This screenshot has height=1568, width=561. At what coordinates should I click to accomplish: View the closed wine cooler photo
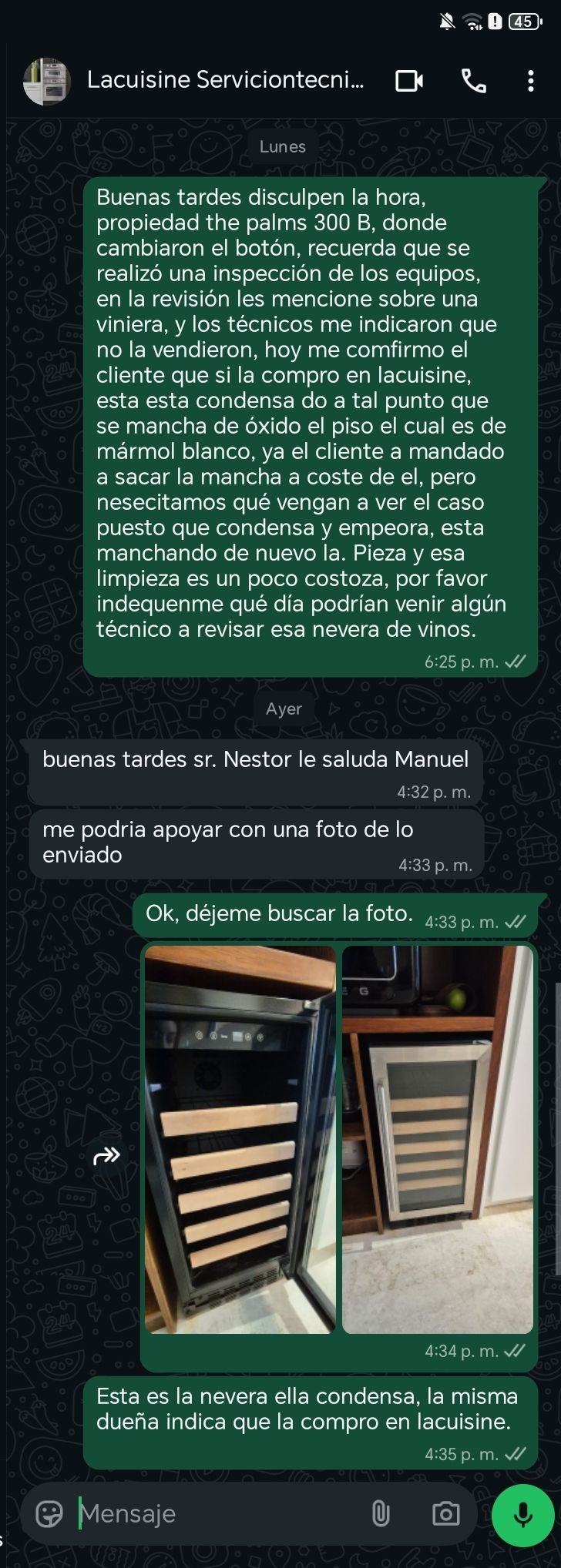point(438,1139)
